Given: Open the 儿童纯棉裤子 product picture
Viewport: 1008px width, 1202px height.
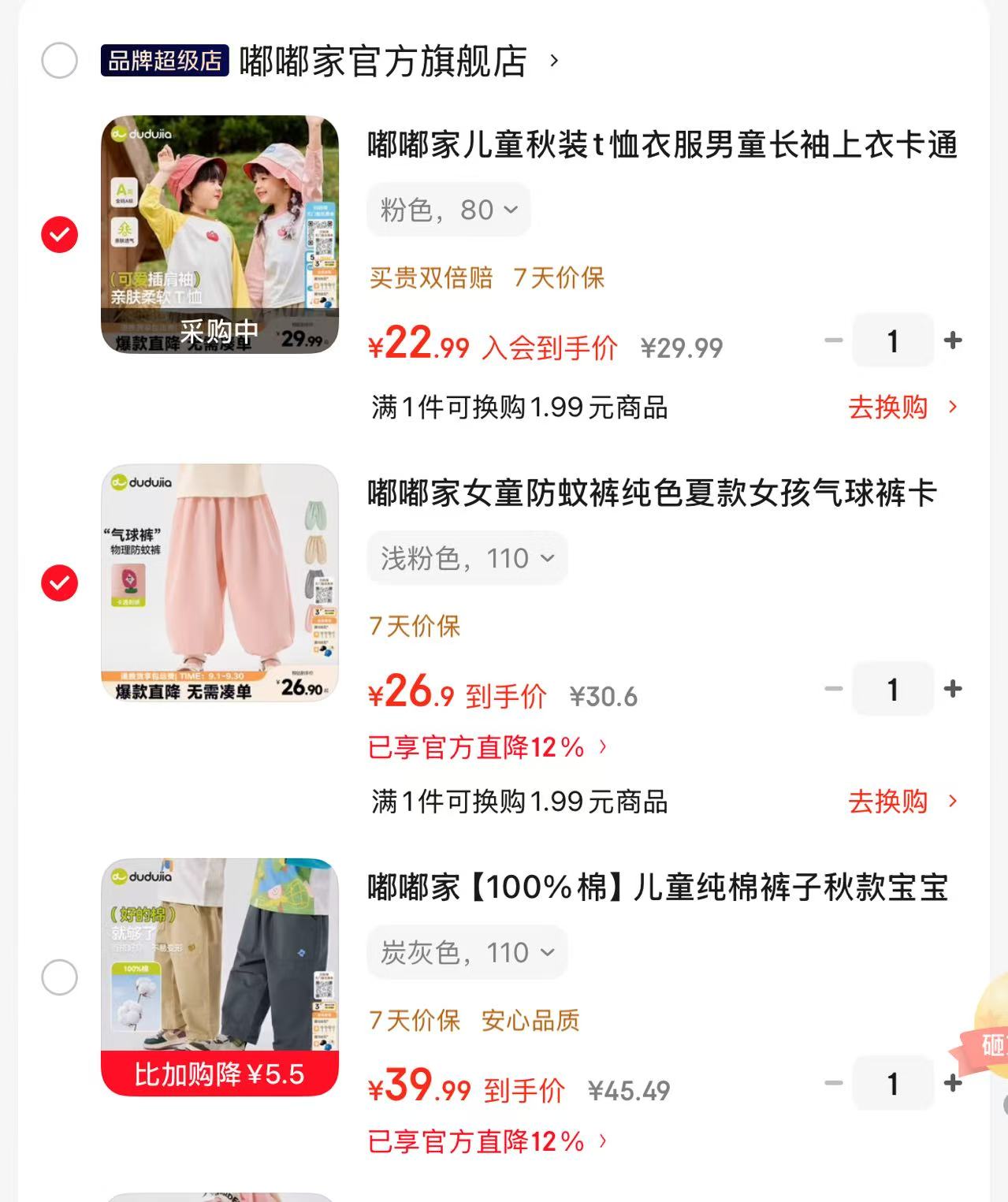Looking at the screenshot, I should [220, 977].
